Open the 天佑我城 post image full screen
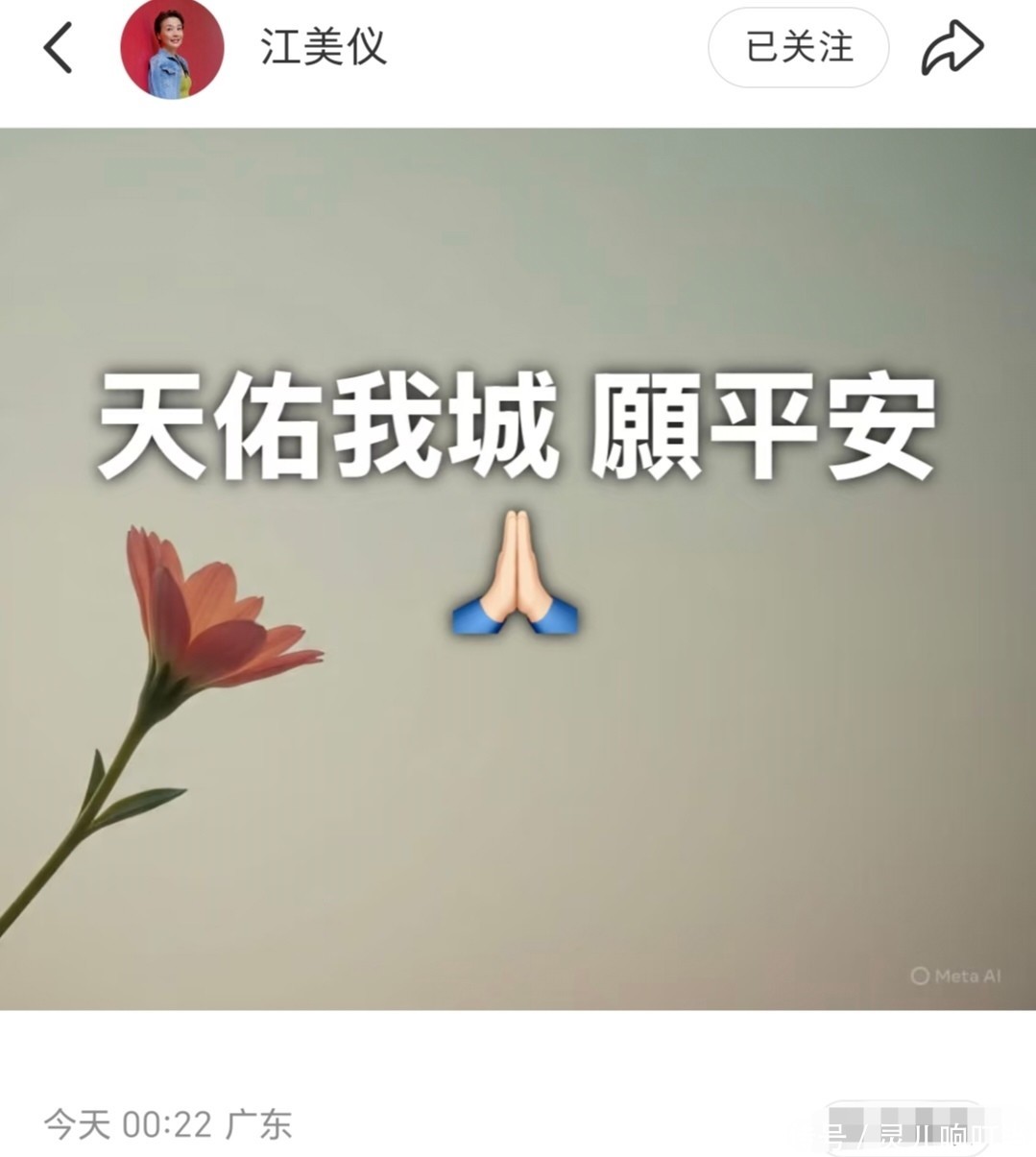1036x1157 pixels. pyautogui.click(x=518, y=568)
